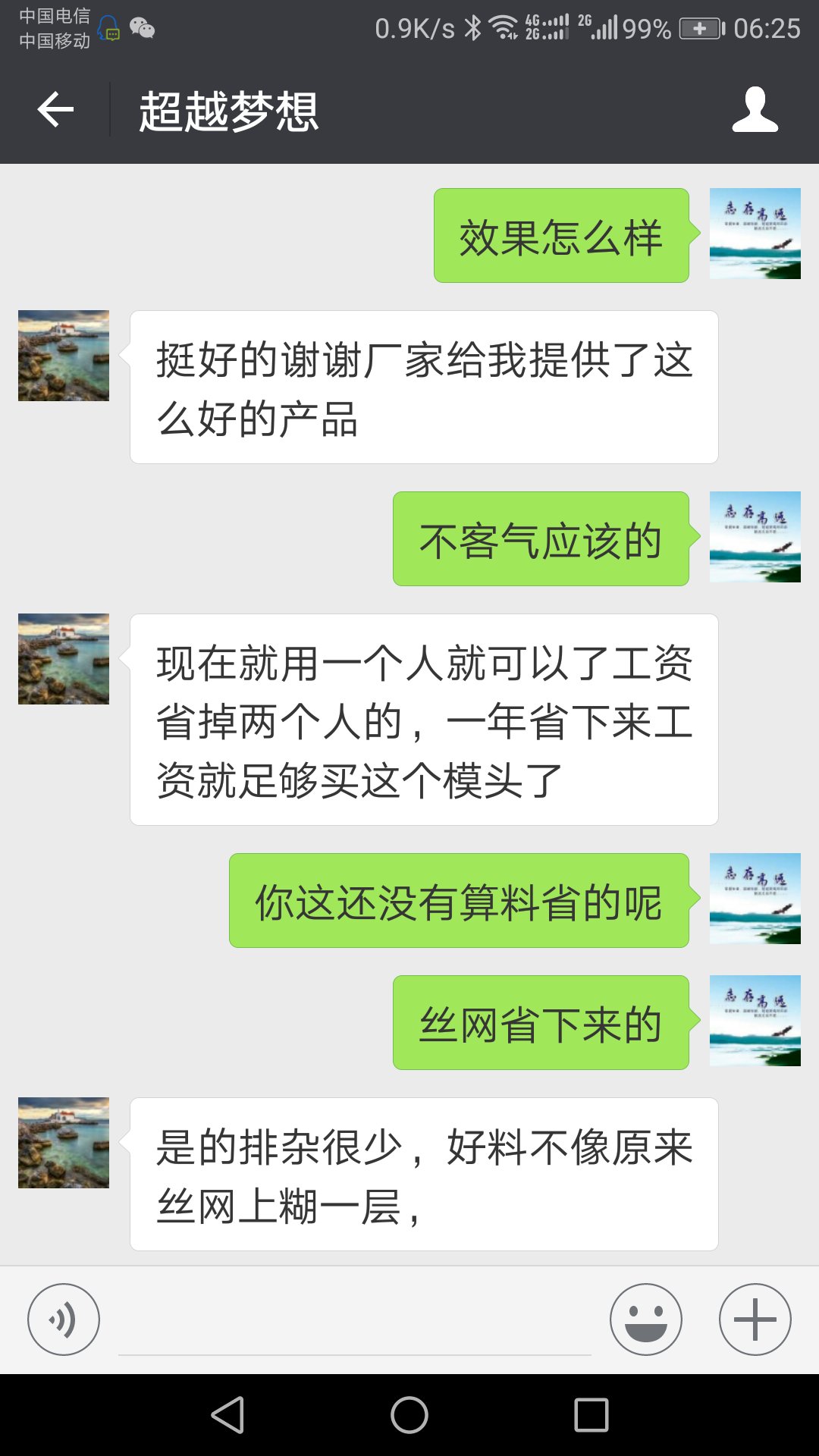Open the recent apps overview

(x=591, y=1415)
